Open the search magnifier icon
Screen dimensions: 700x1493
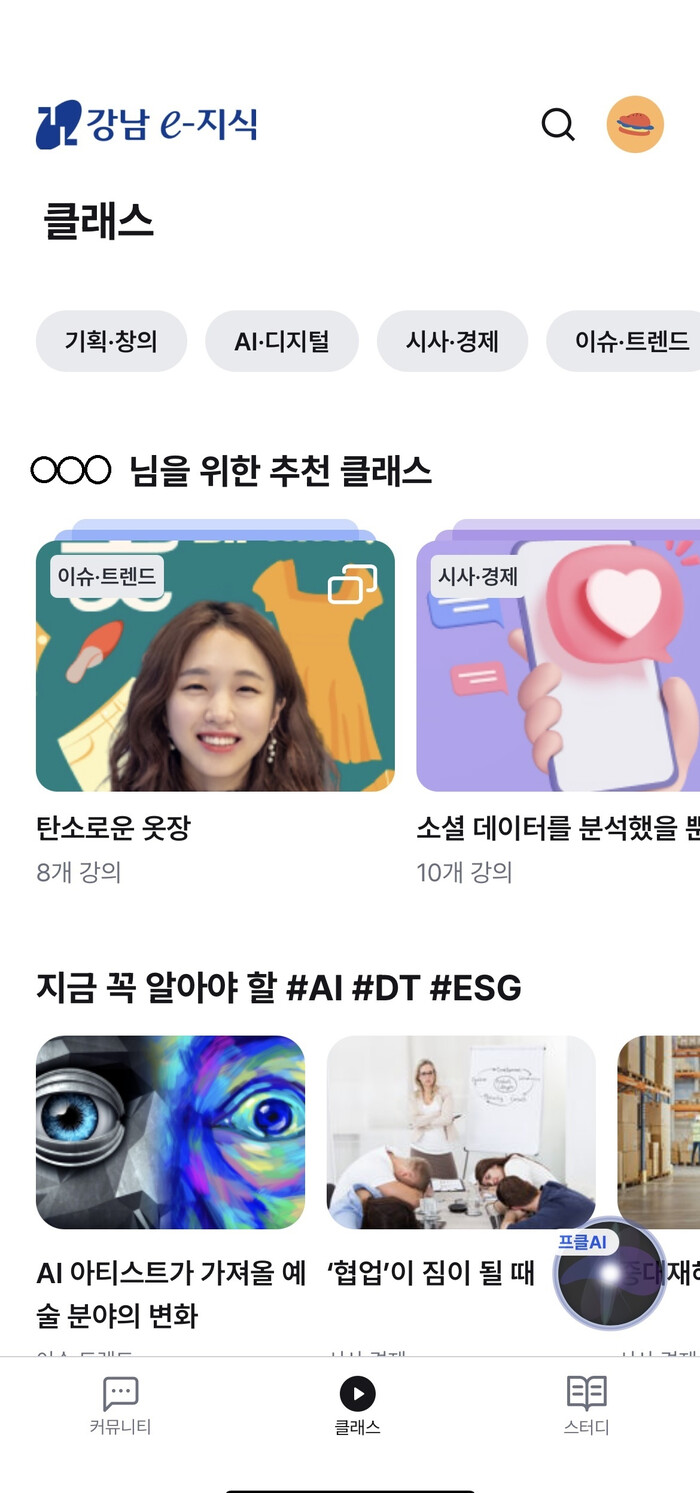(x=558, y=125)
